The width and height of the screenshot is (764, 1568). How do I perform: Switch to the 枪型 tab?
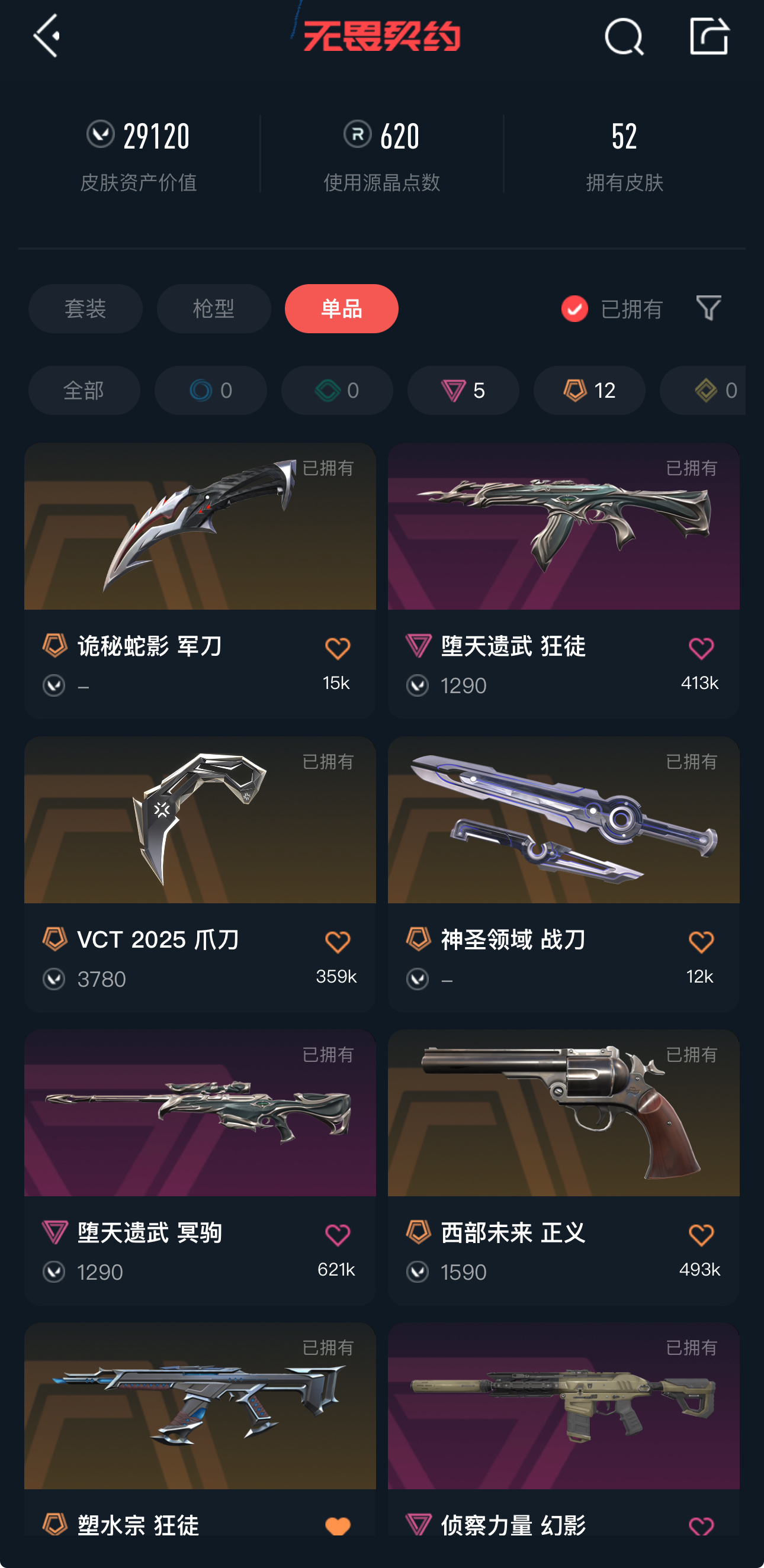point(214,308)
